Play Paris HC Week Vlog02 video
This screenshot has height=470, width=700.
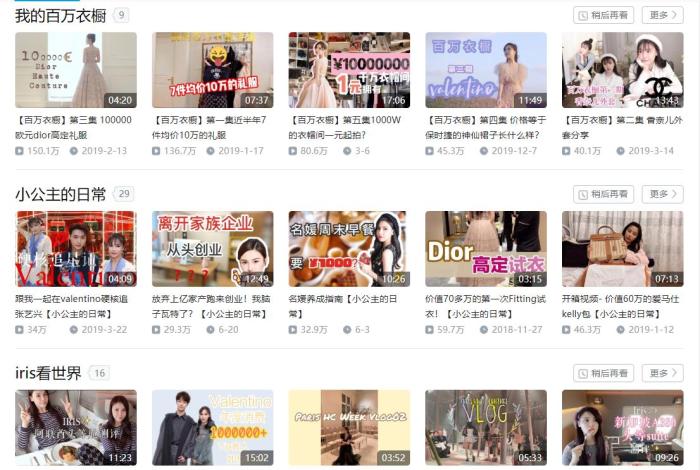[x=349, y=427]
